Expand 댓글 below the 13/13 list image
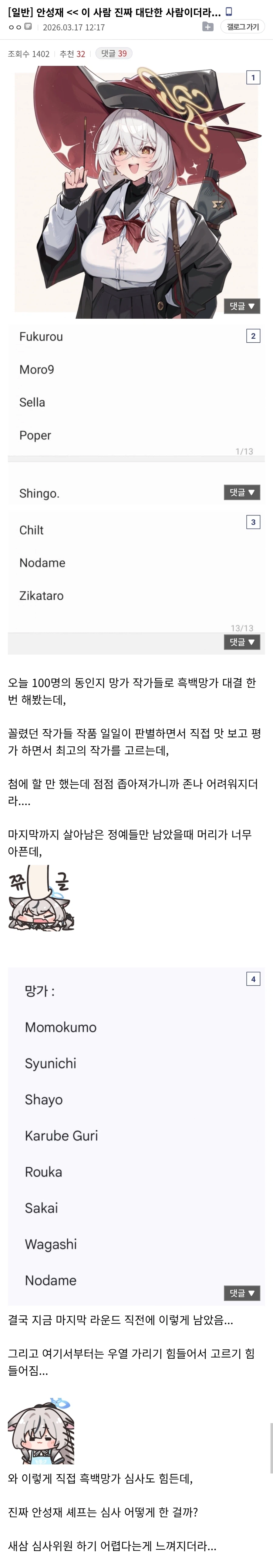The width and height of the screenshot is (273, 1568). coord(241,642)
